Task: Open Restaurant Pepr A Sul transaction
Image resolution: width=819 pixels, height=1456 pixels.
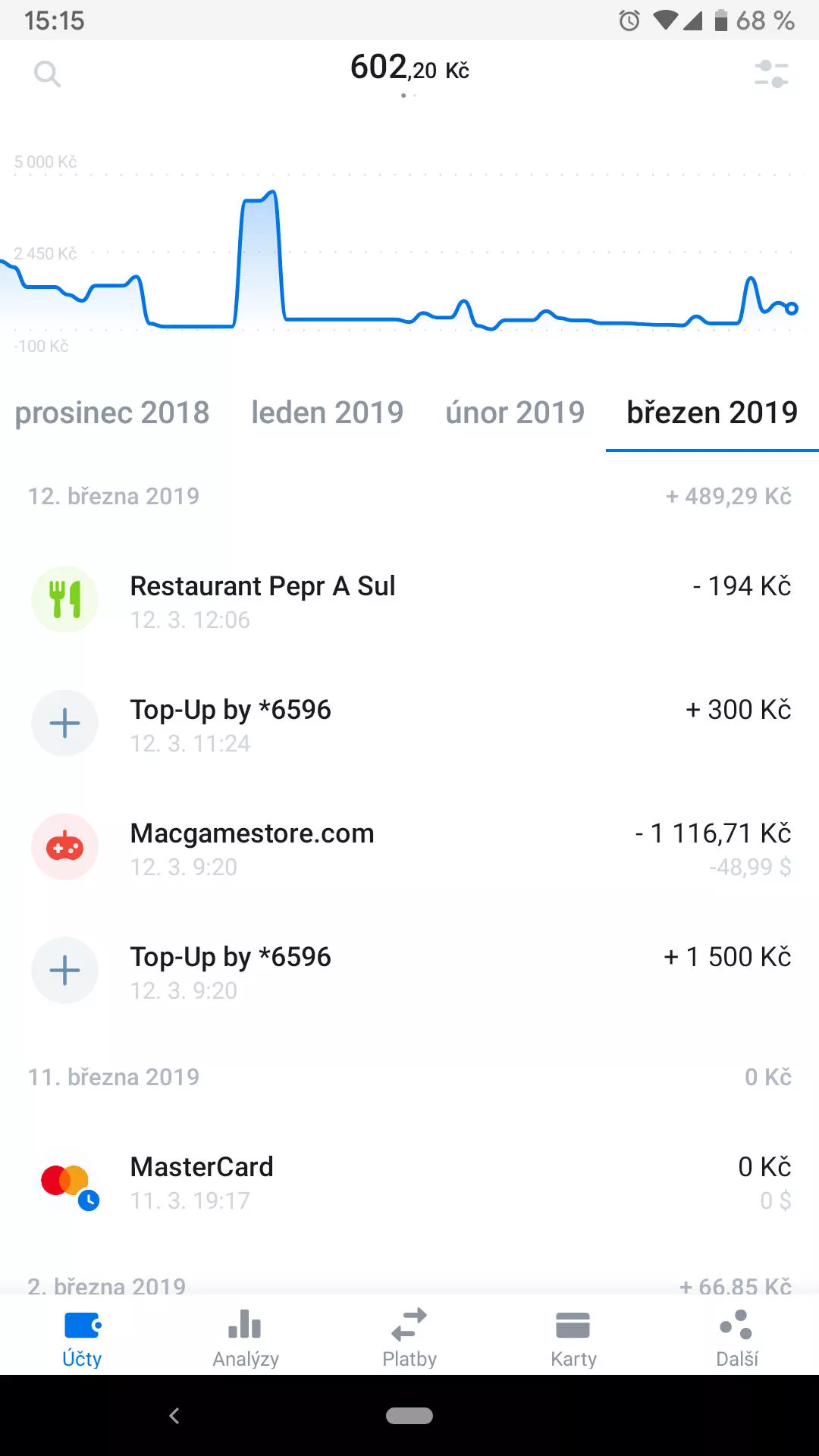Action: point(409,600)
